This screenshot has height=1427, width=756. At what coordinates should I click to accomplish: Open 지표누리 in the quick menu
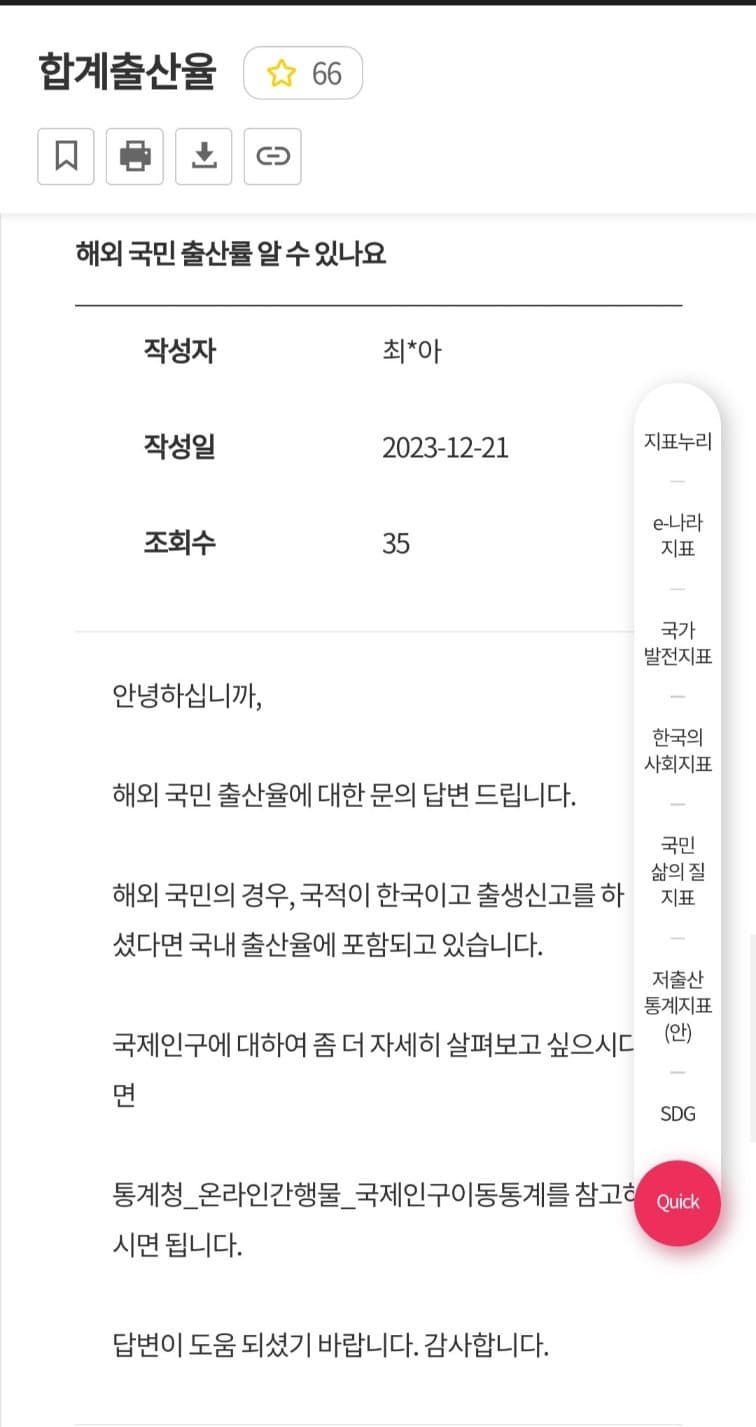click(x=677, y=441)
